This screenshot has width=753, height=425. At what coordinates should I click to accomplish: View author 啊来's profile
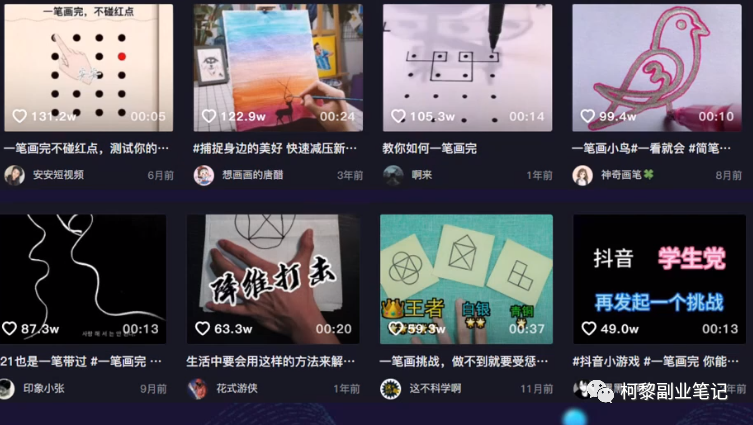(x=421, y=175)
